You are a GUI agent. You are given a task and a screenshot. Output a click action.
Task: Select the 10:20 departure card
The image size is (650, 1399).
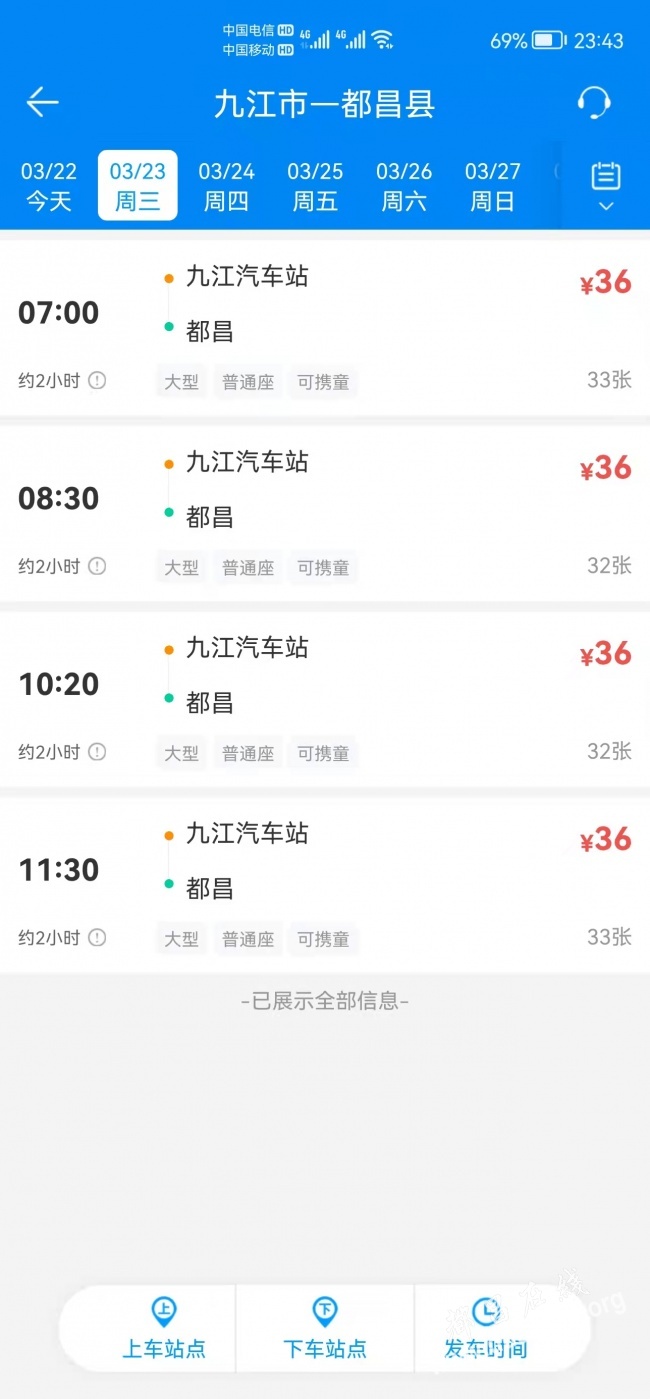[x=325, y=699]
